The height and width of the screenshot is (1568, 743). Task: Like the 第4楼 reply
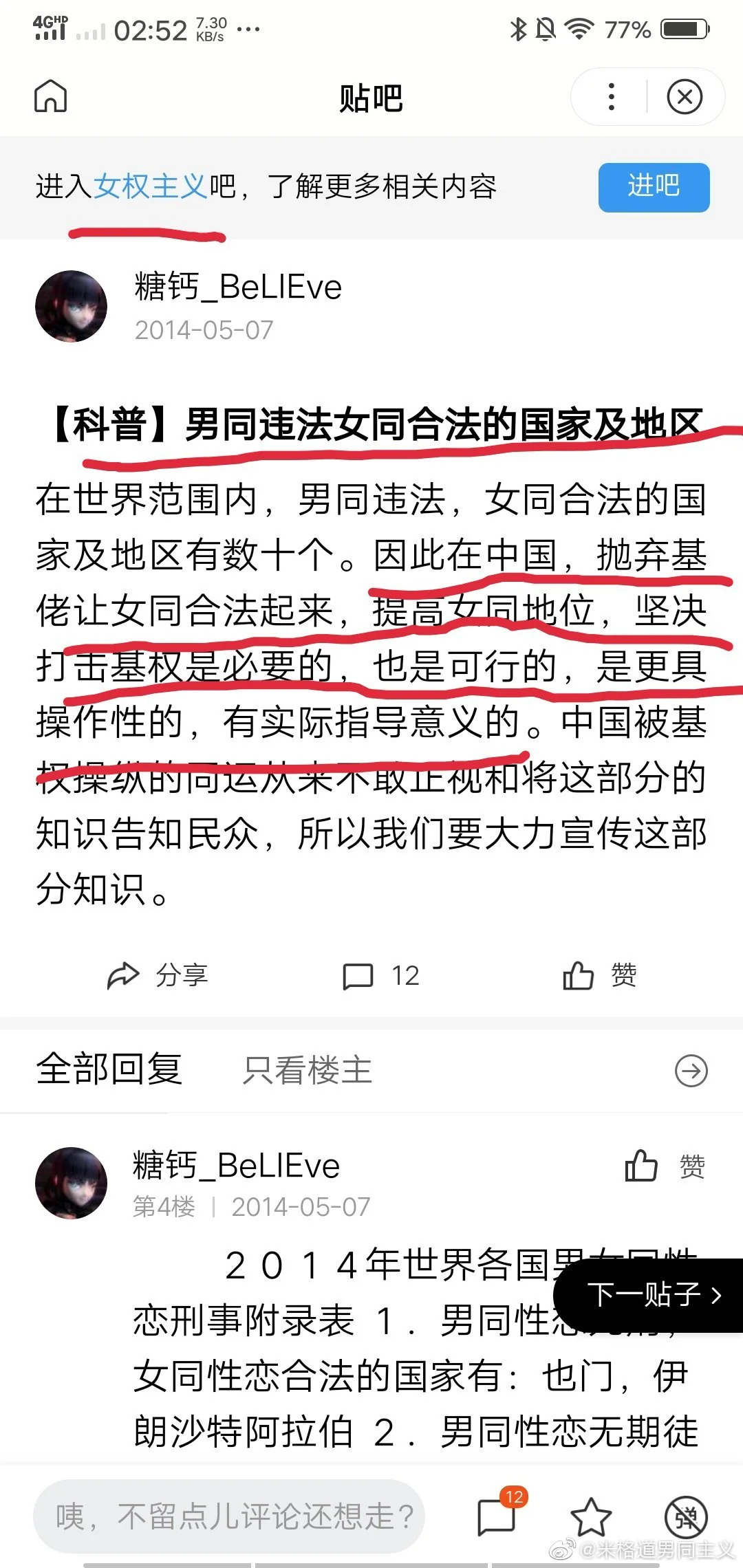click(x=664, y=1166)
